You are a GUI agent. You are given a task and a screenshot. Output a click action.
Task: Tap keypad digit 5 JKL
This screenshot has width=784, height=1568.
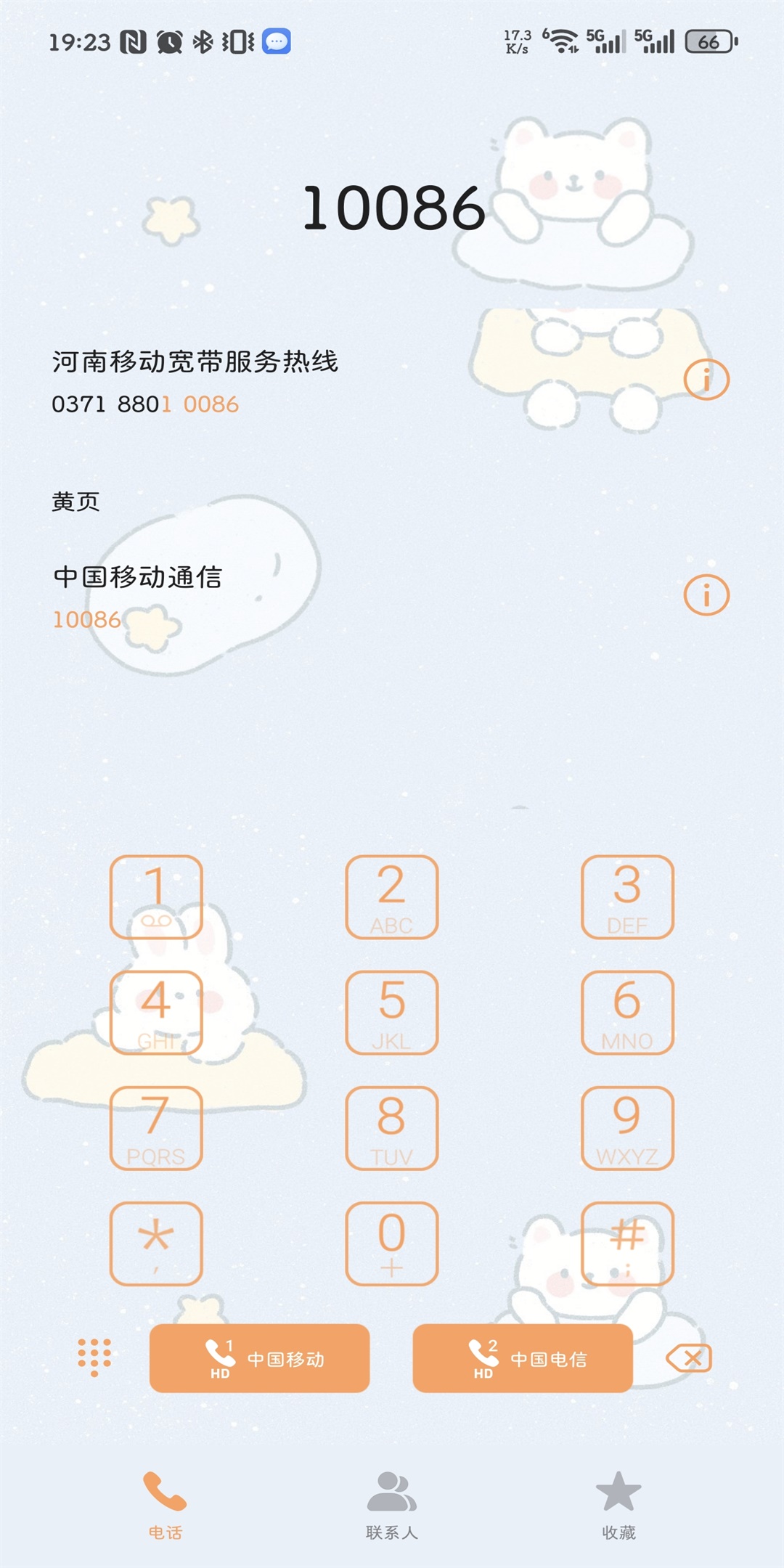(392, 1013)
